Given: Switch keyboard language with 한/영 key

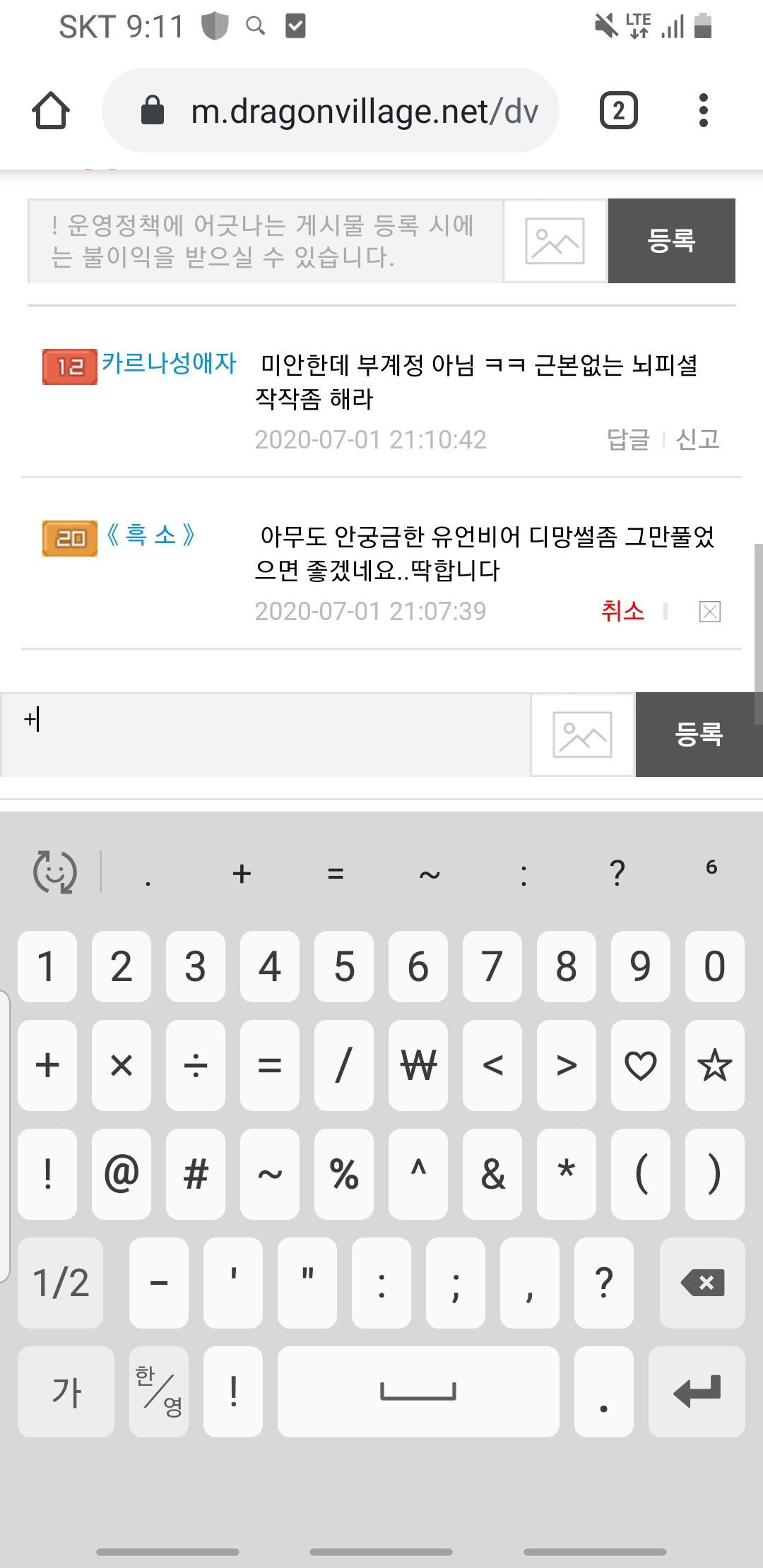Looking at the screenshot, I should [x=159, y=1391].
